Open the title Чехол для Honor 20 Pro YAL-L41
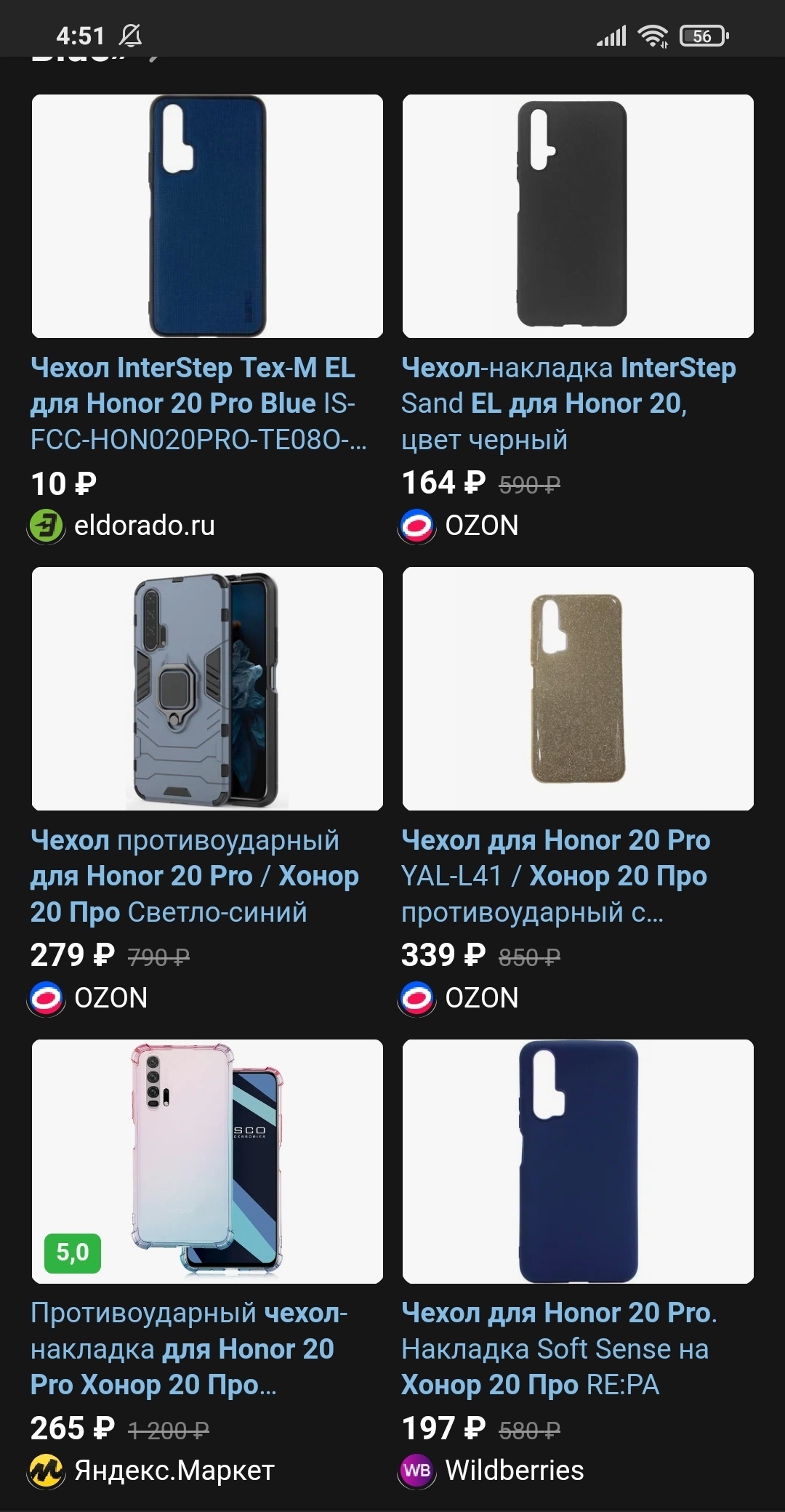Image resolution: width=785 pixels, height=1512 pixels. click(555, 876)
